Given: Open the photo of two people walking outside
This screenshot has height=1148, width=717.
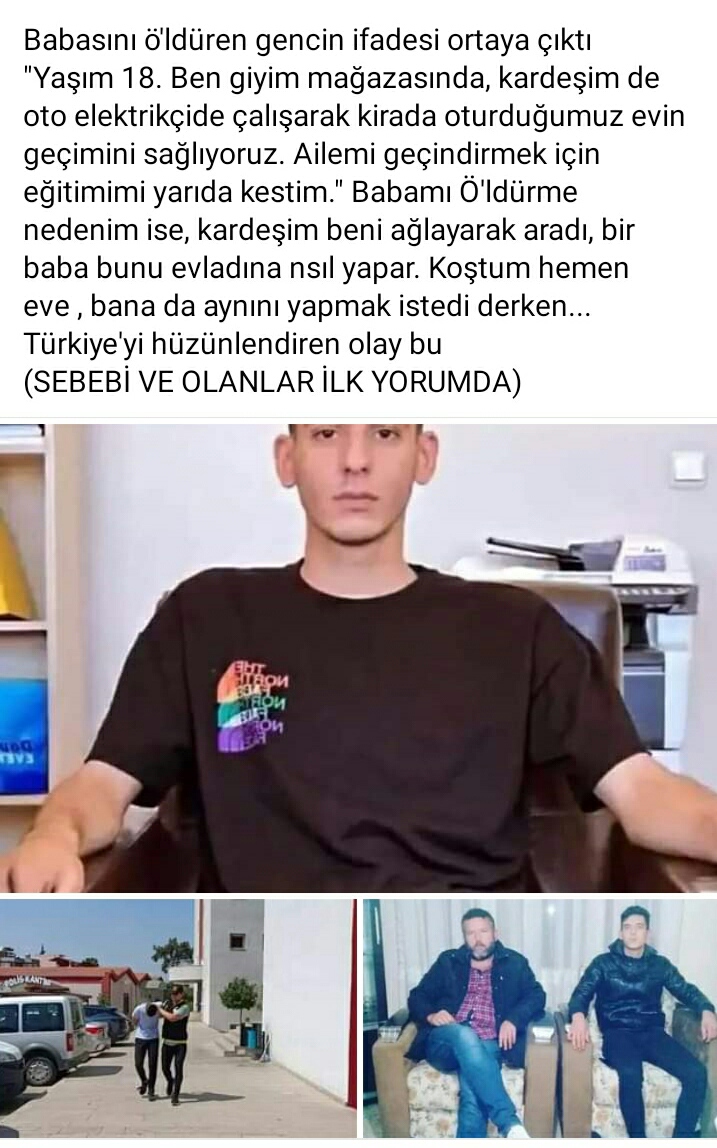Looking at the screenshot, I should coord(177,1018).
